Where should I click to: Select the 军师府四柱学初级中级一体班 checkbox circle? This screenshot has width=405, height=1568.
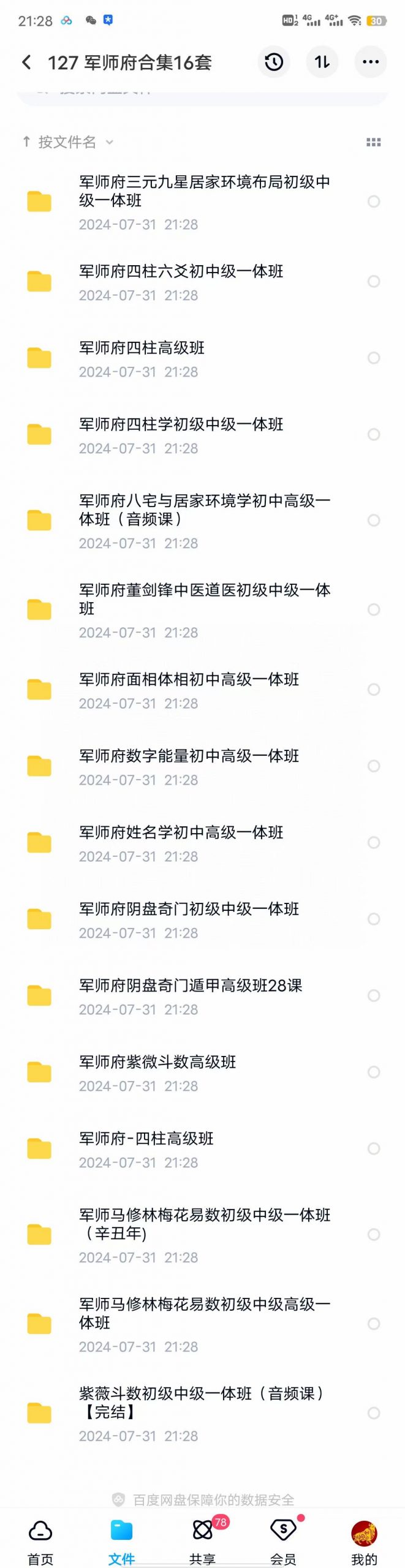[373, 434]
